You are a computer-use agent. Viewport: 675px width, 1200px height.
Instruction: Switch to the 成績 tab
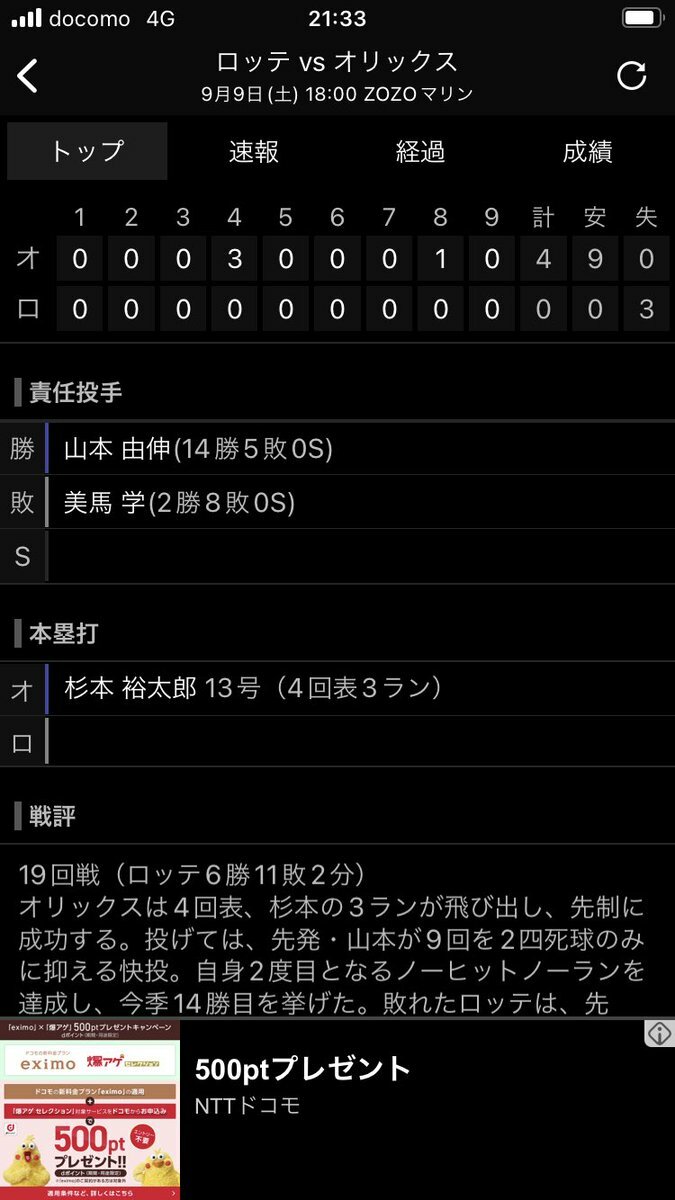tap(587, 152)
